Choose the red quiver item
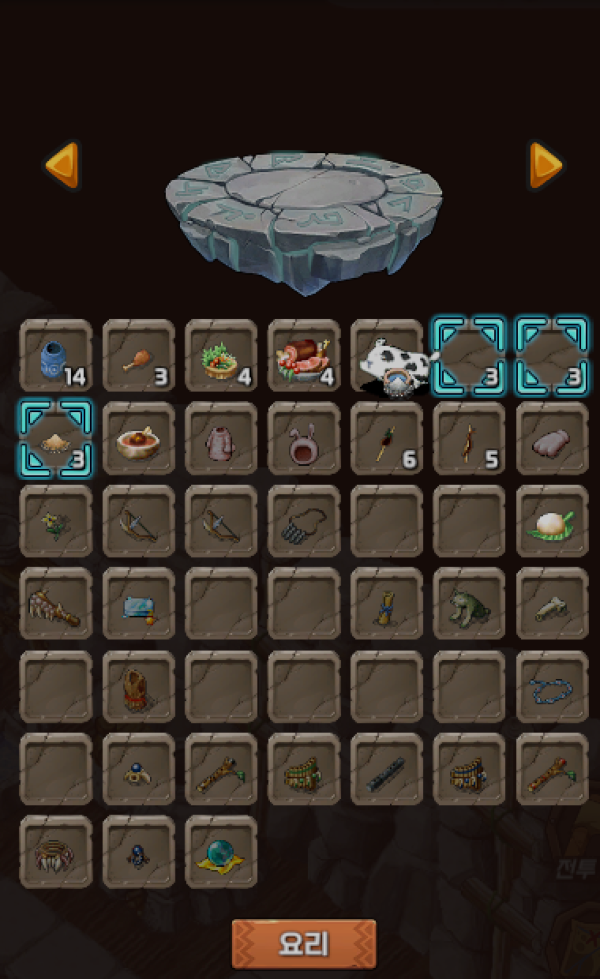 [139, 688]
